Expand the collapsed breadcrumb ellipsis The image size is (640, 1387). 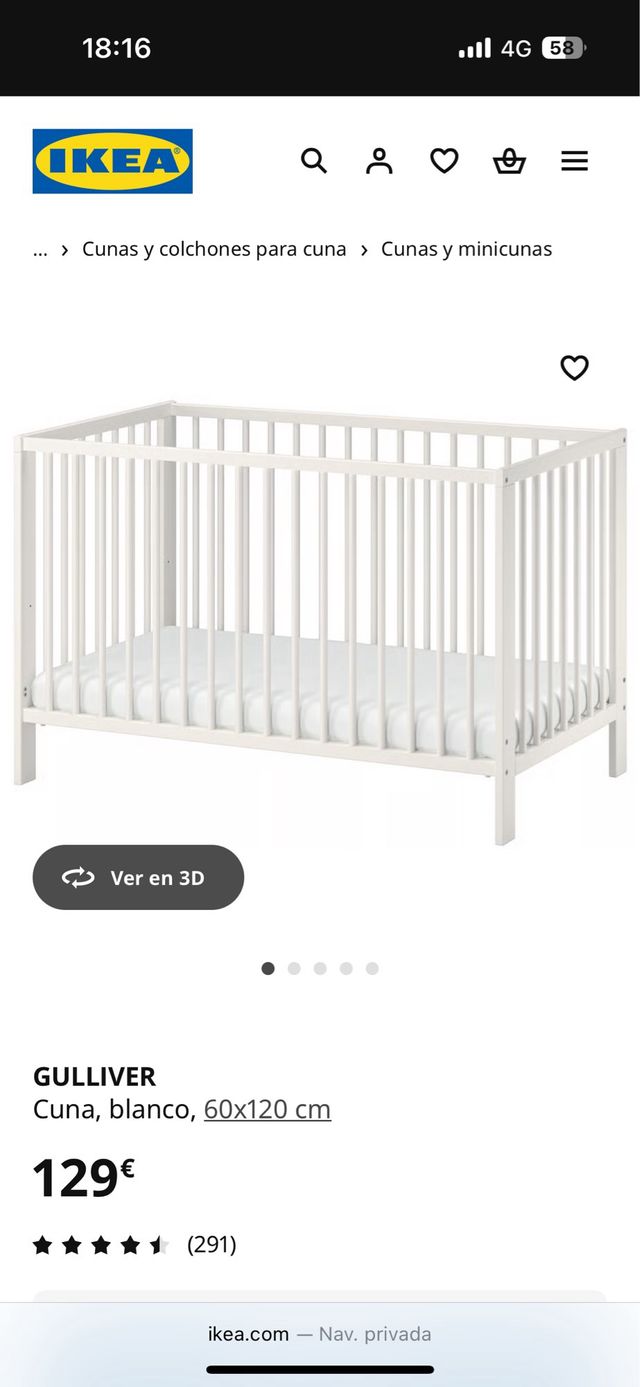pos(40,249)
